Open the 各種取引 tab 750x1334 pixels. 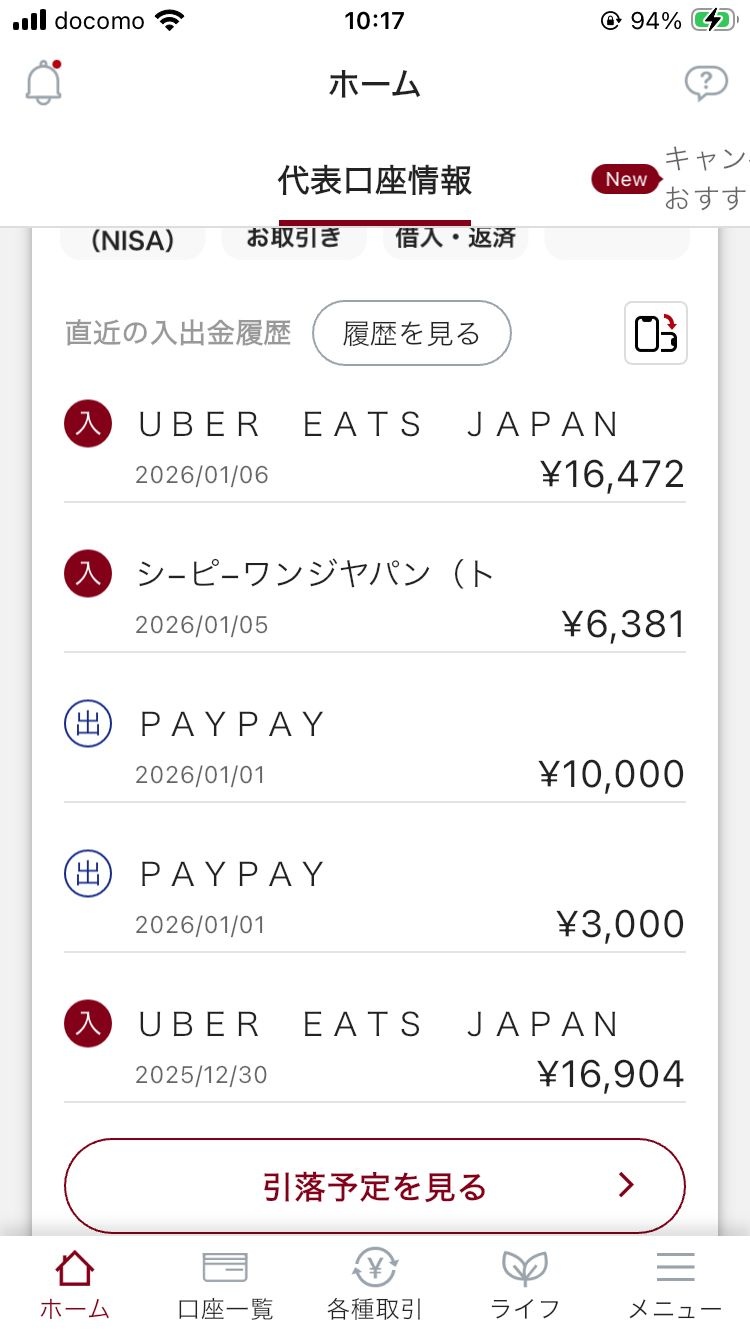click(x=375, y=1285)
